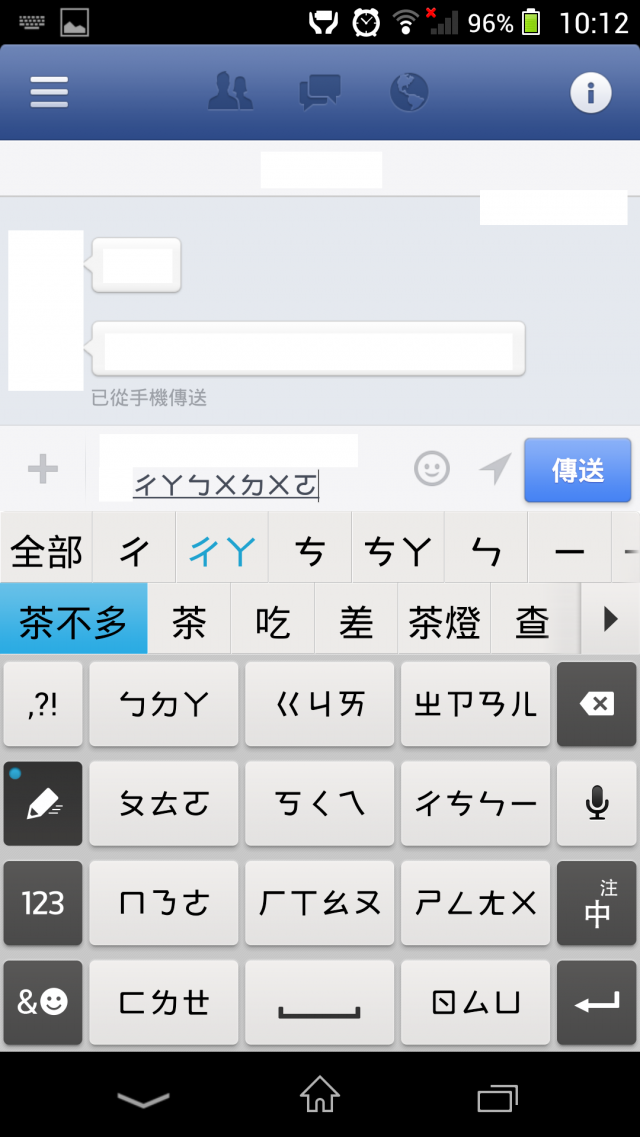Pick the candidate 茶燈

coord(444,622)
